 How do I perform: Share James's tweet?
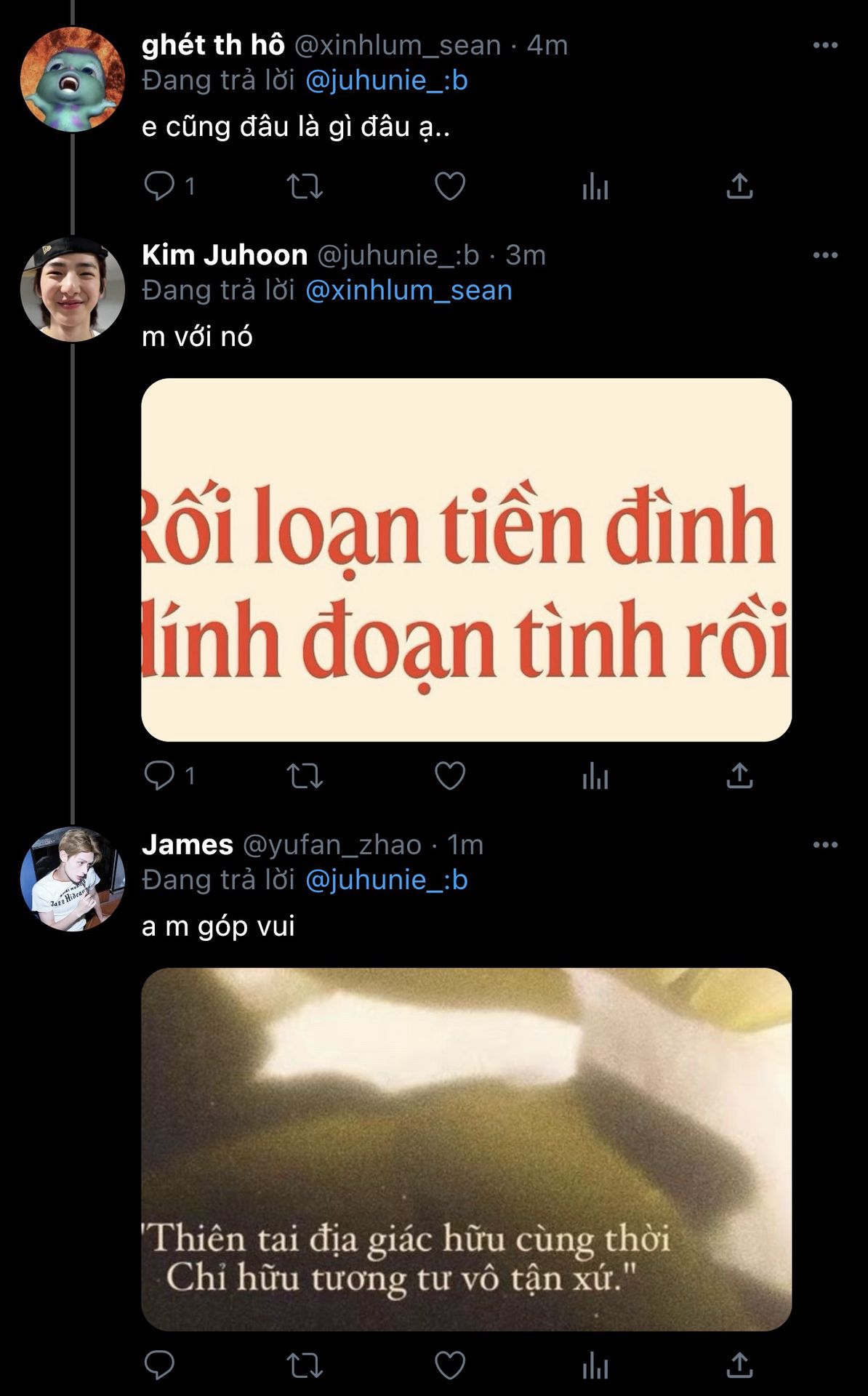(739, 1365)
